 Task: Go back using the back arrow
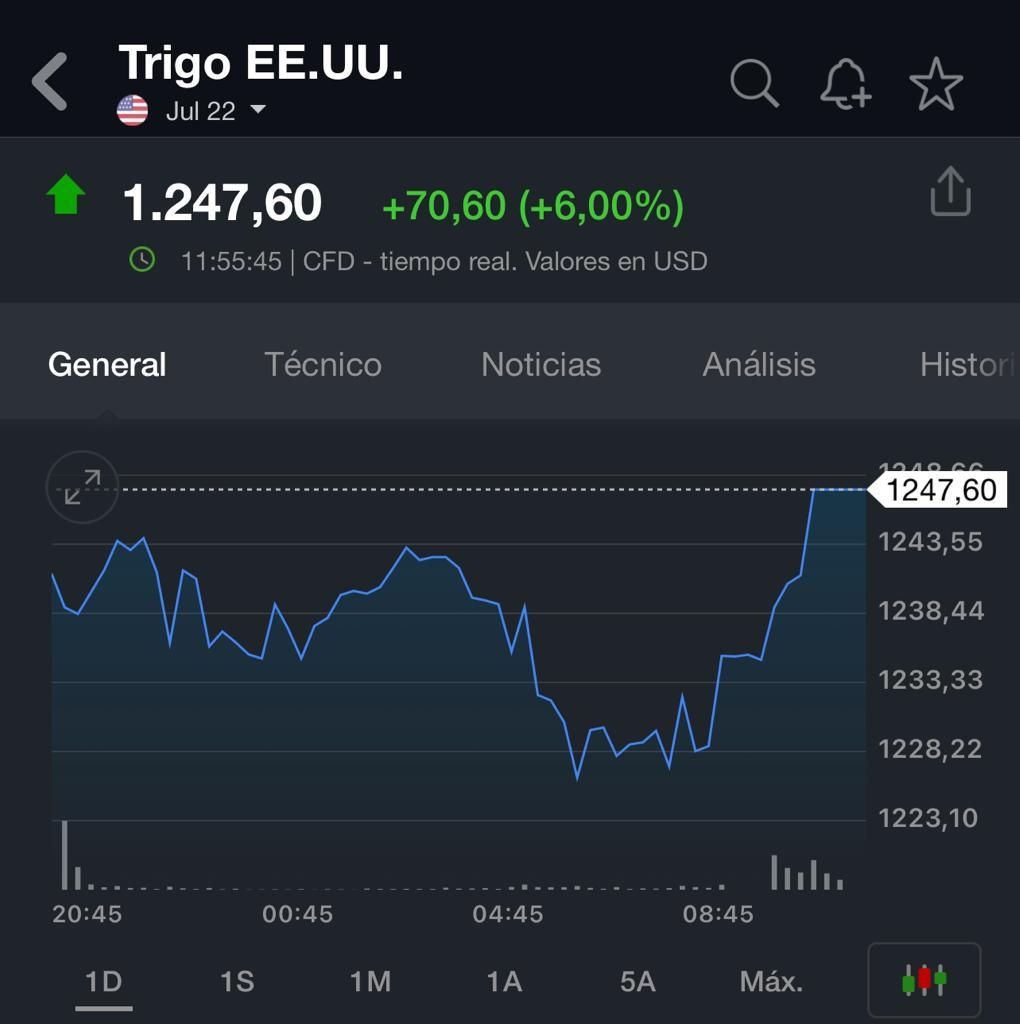(x=50, y=82)
